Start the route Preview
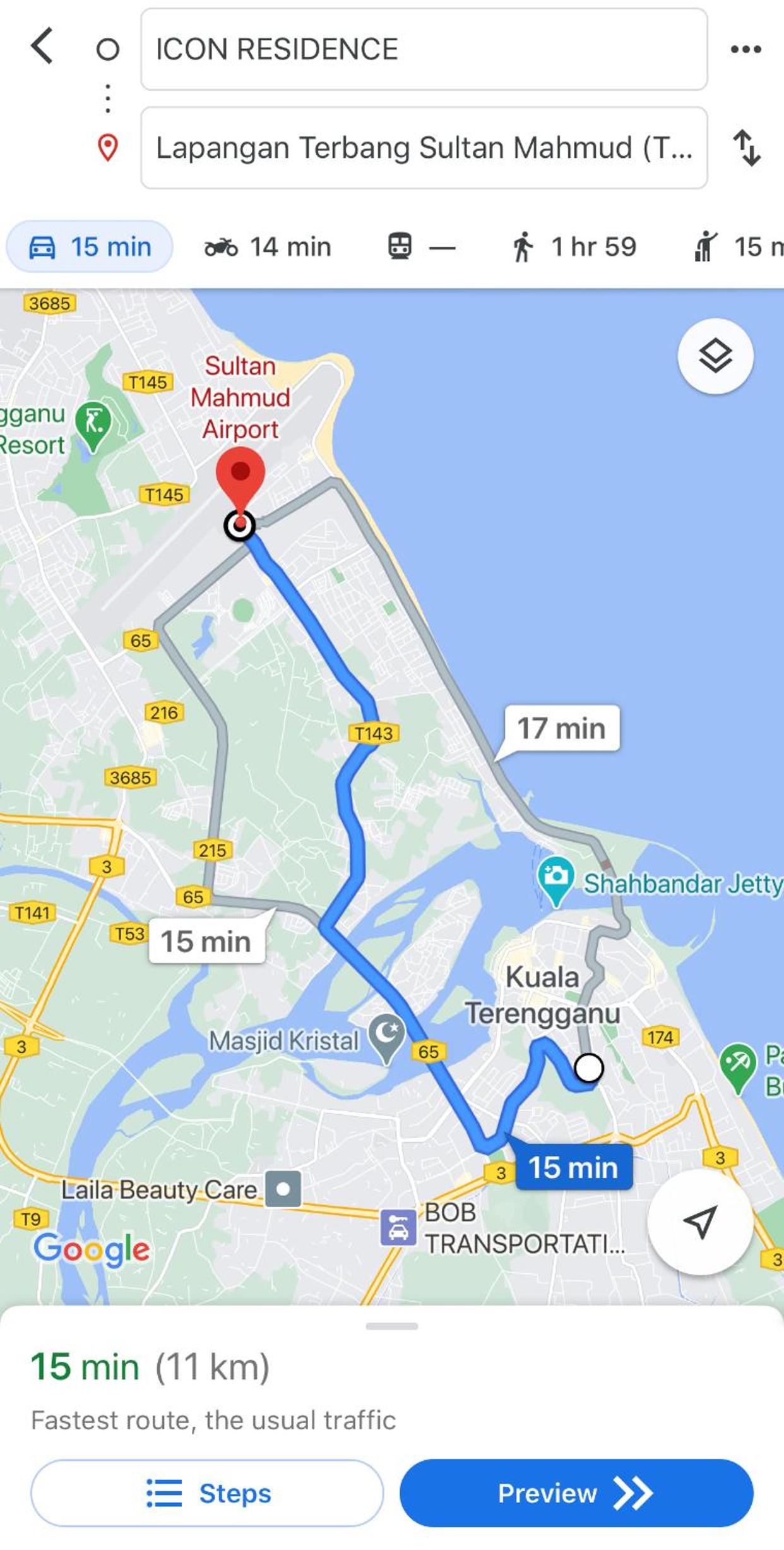Screen dimensions: 784x1550 (576, 1494)
